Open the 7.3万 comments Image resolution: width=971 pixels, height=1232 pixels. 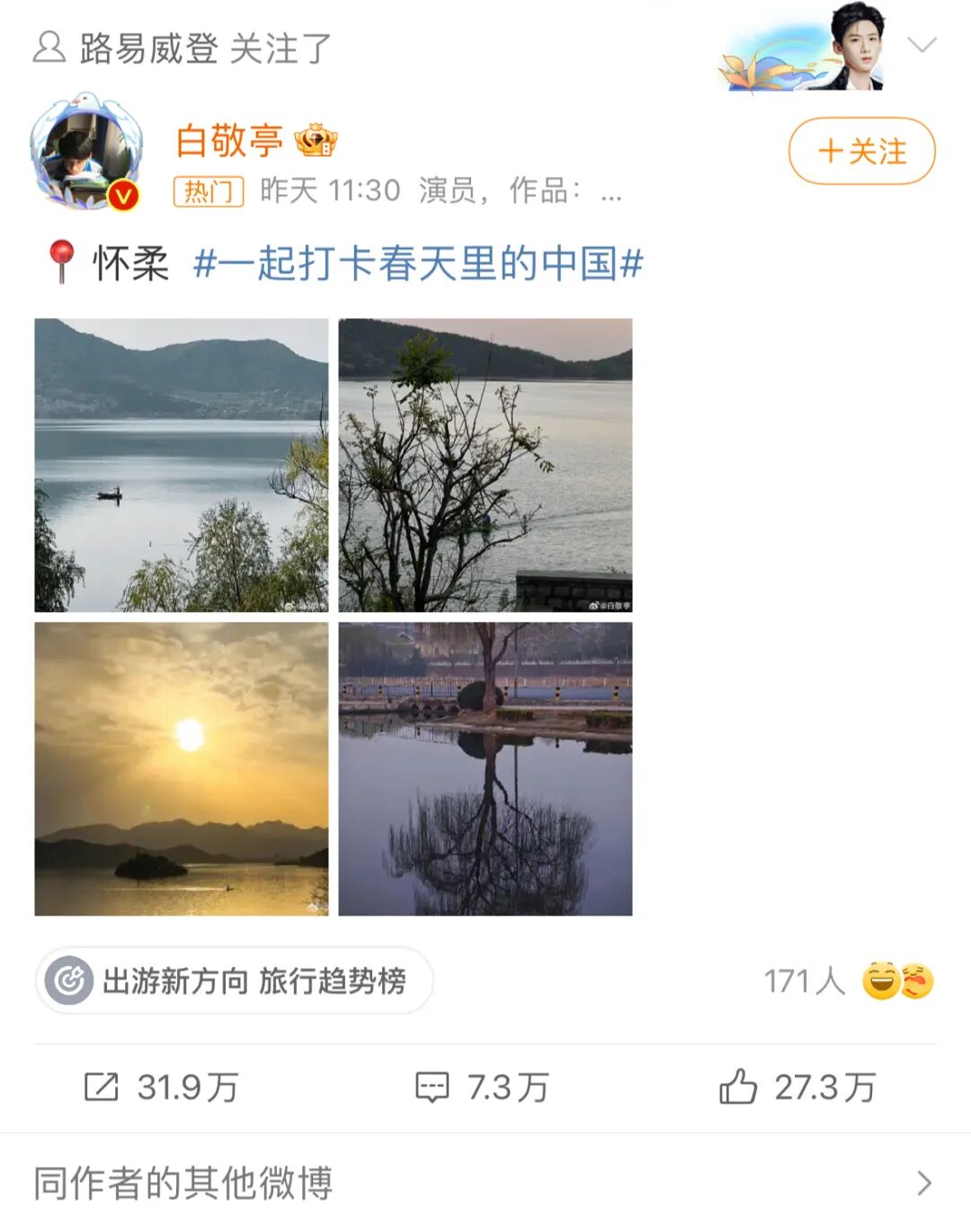click(x=482, y=1087)
